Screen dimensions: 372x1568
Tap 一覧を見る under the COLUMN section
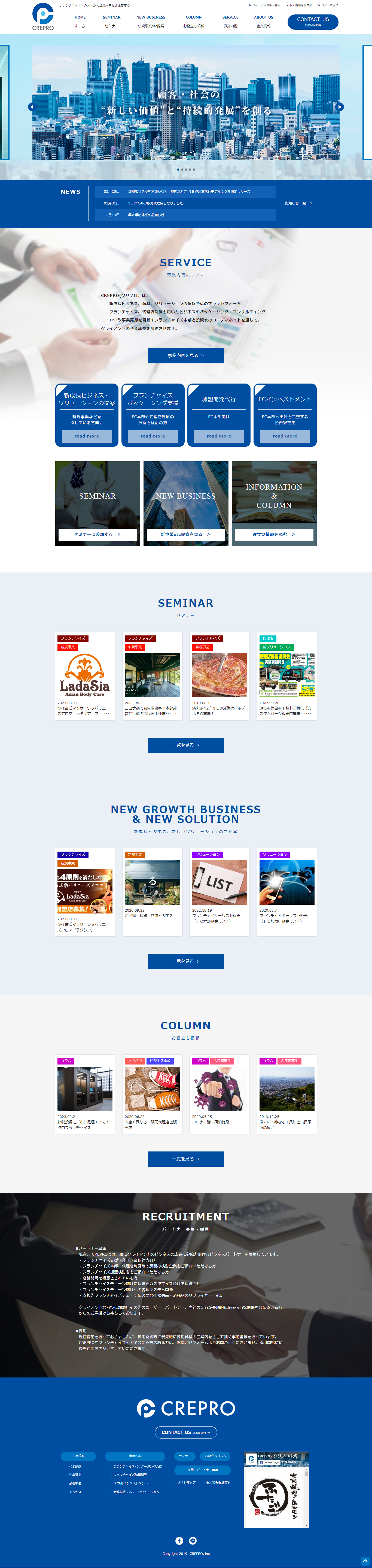point(185,1159)
